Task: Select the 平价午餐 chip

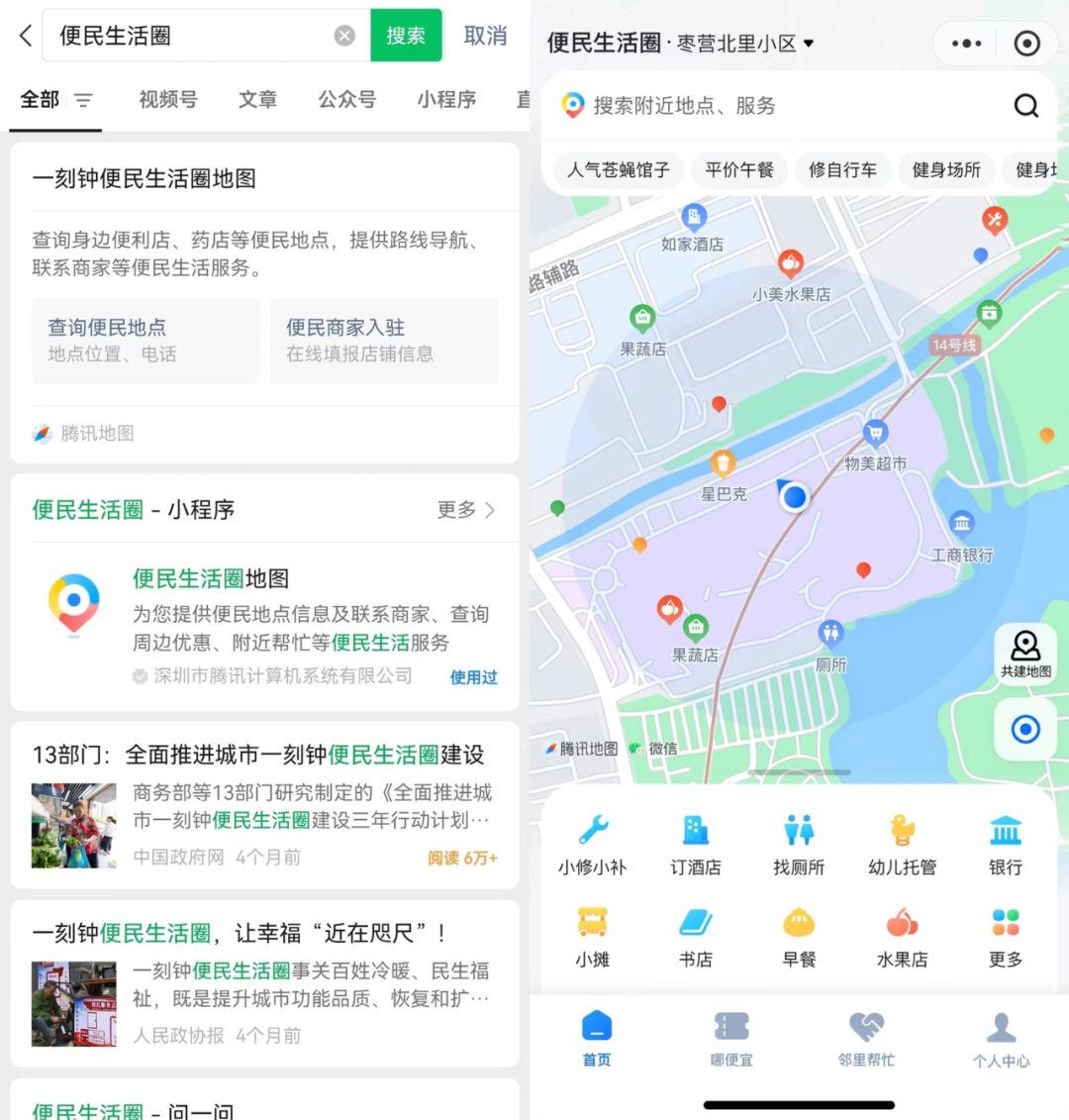Action: point(738,170)
